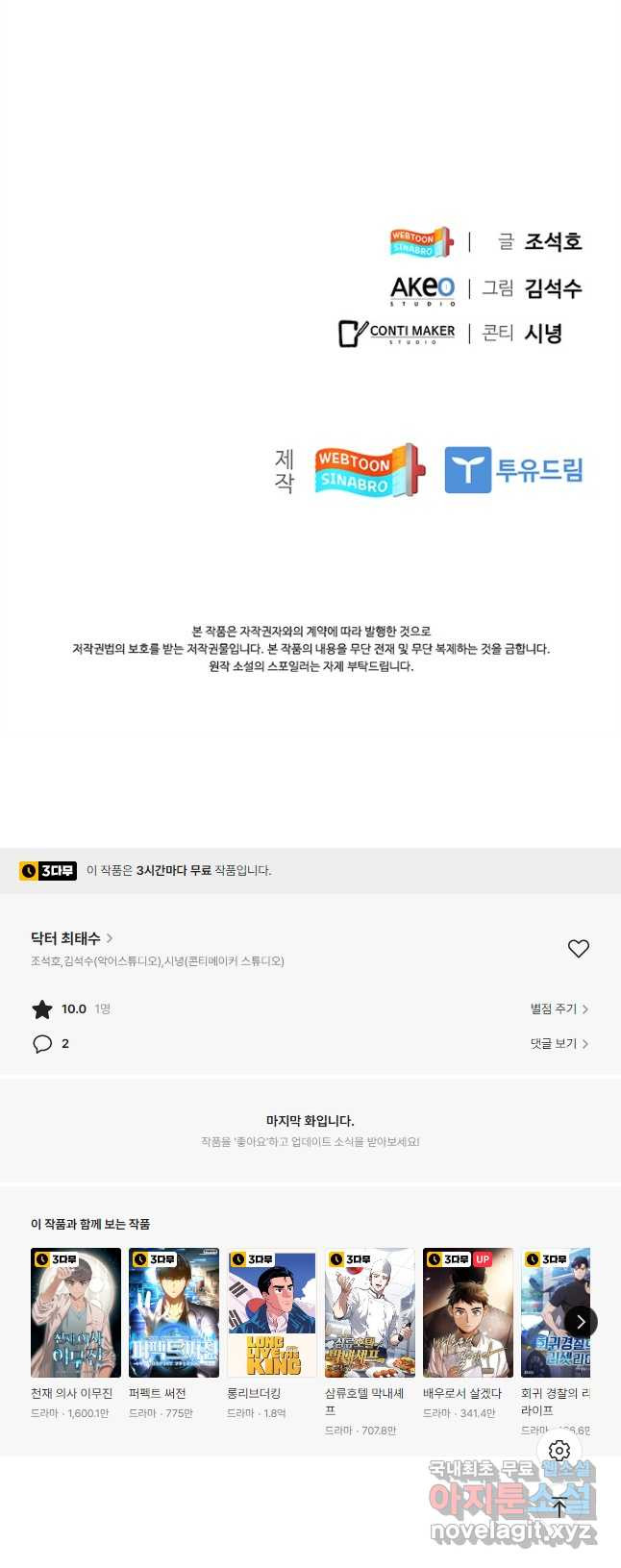Open the 롱리브더킹 webtoon card
621x1568 pixels.
tap(272, 1312)
